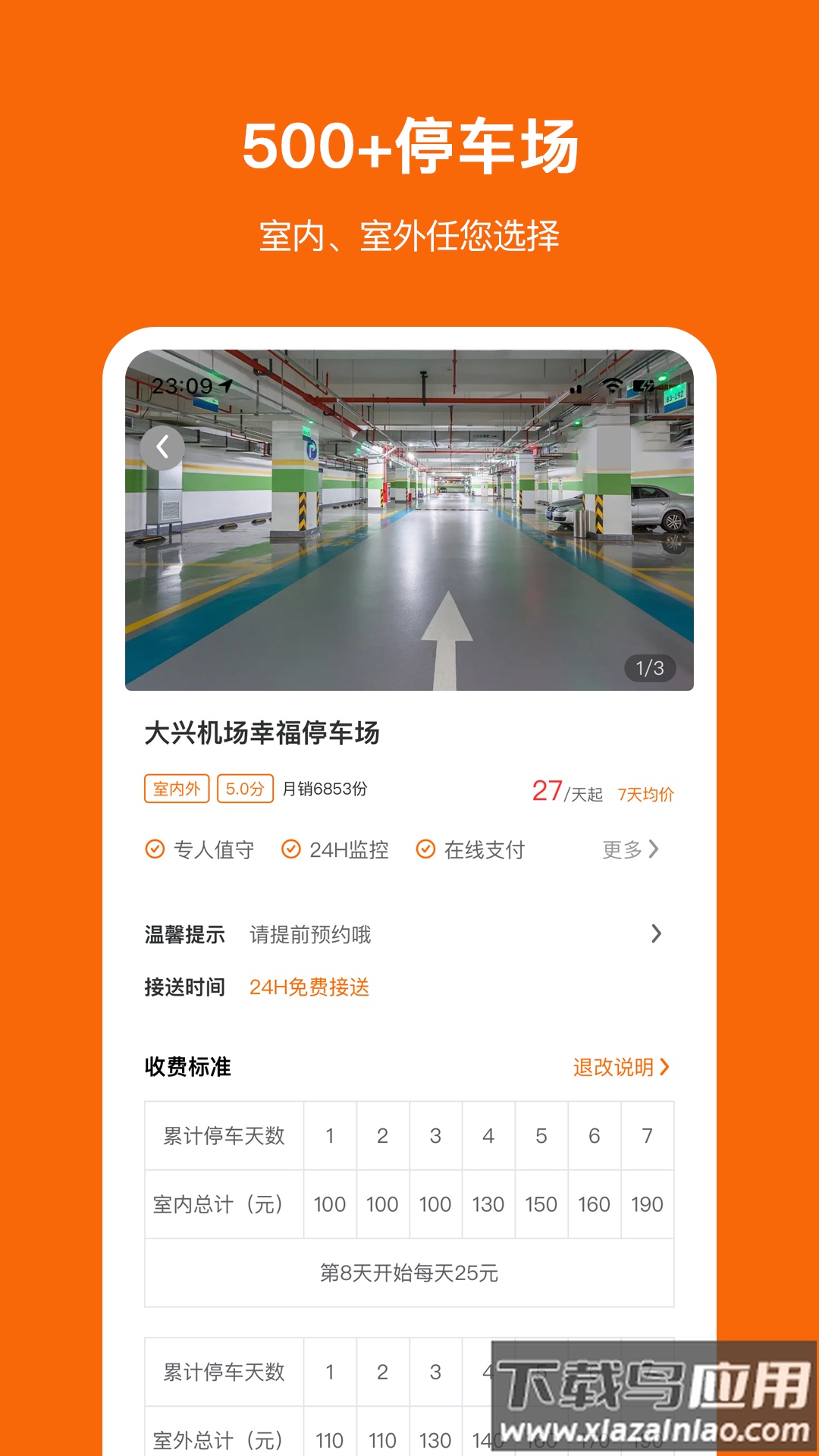This screenshot has height=1456, width=819.
Task: Toggle the 室内外 tag
Action: [x=176, y=789]
